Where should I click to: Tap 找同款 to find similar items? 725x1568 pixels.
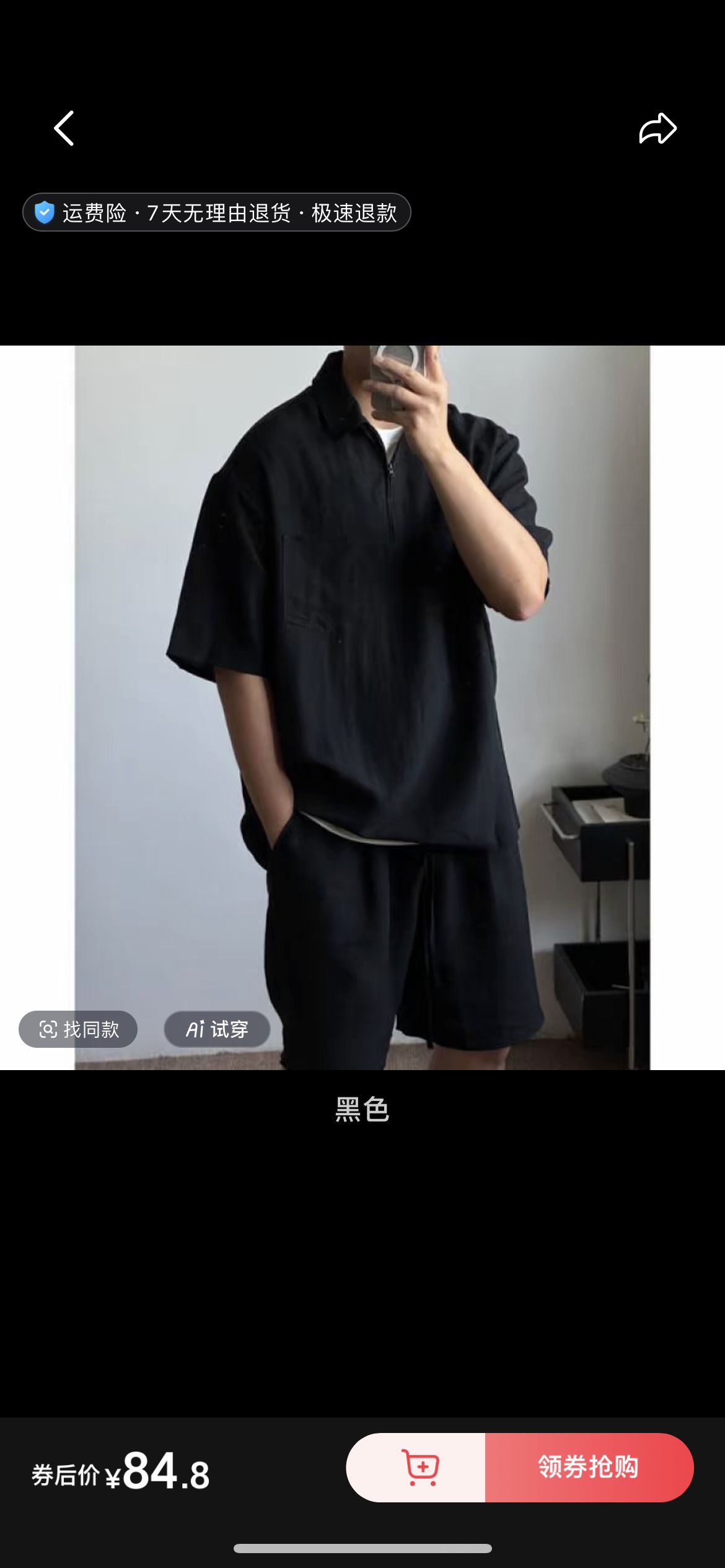[x=78, y=1029]
